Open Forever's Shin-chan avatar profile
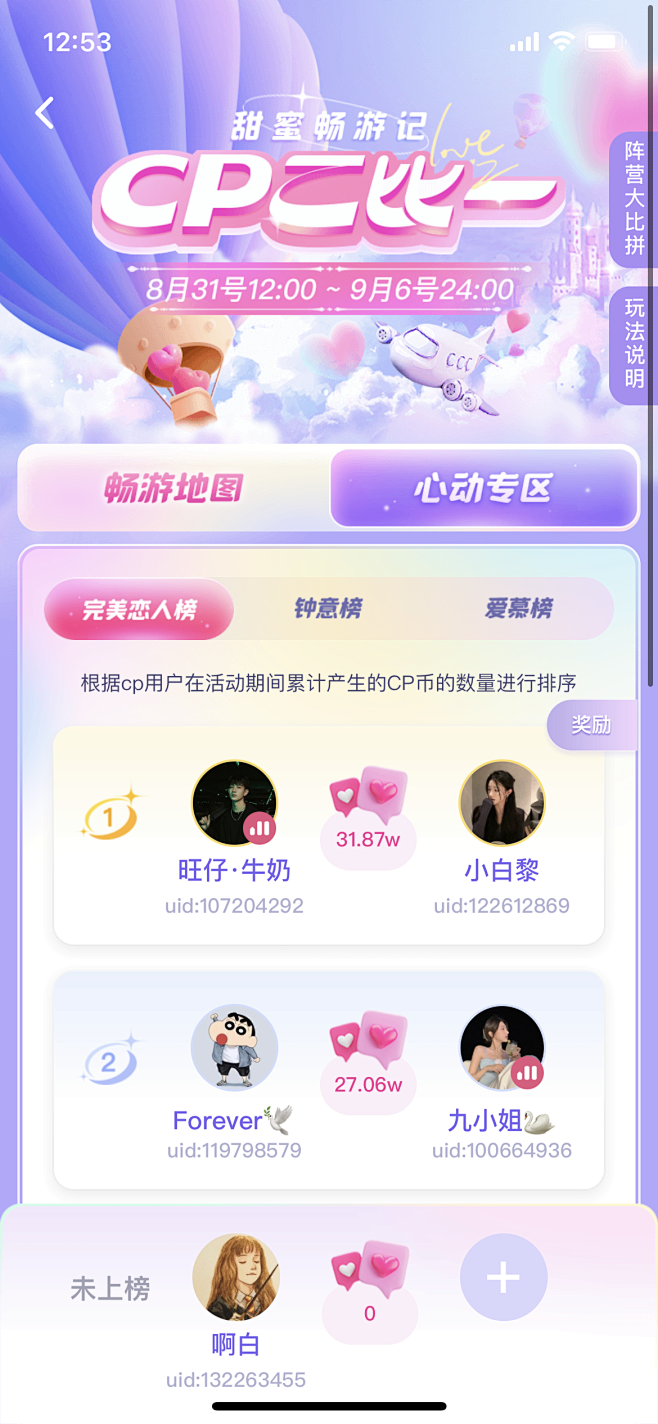 point(234,1047)
